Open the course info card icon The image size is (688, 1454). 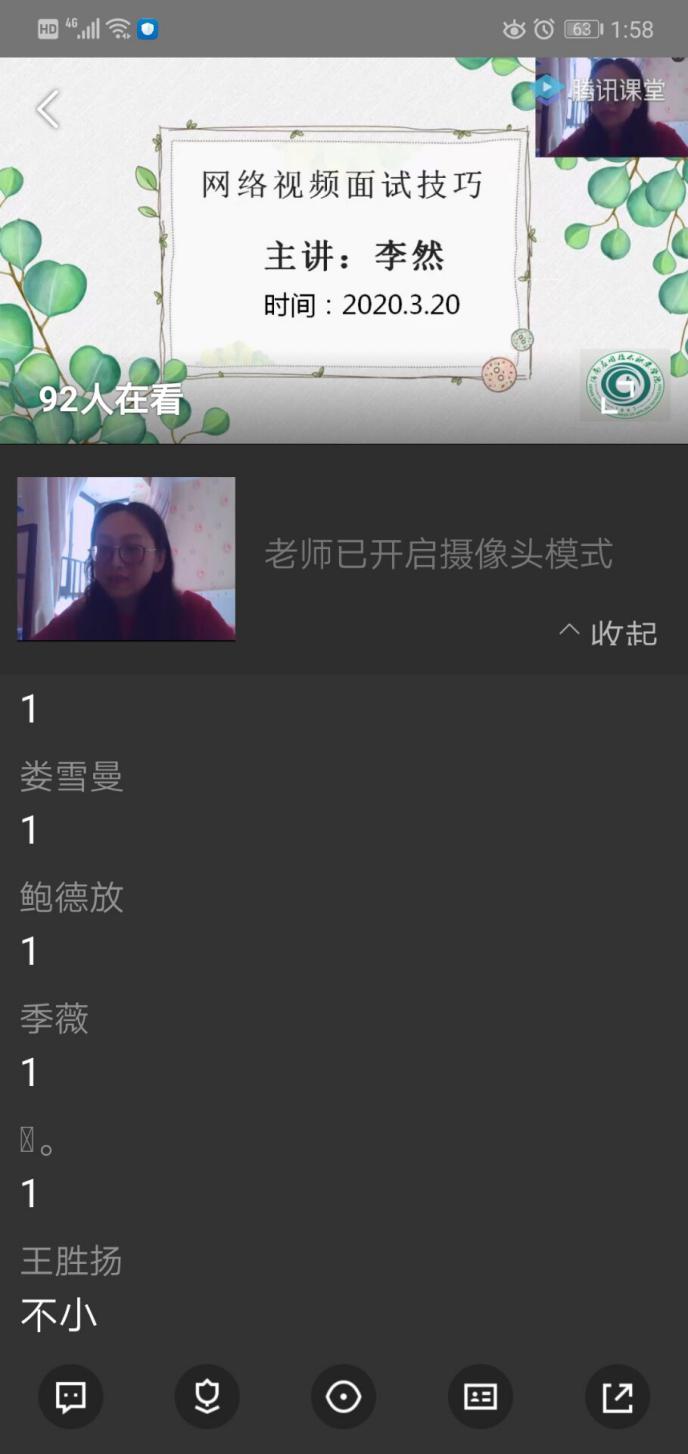[480, 1396]
